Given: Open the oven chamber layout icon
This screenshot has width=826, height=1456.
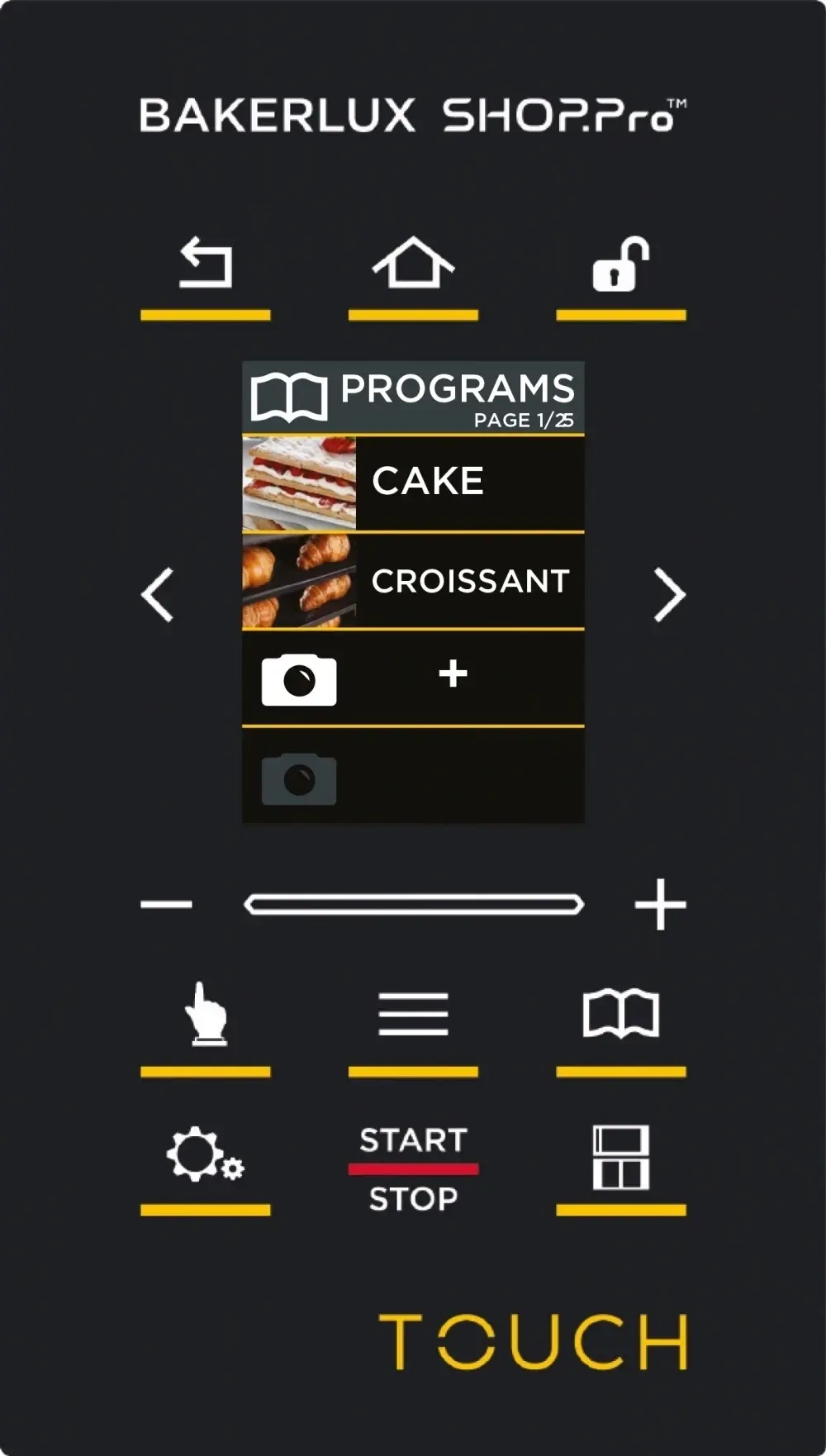Looking at the screenshot, I should pos(620,1157).
